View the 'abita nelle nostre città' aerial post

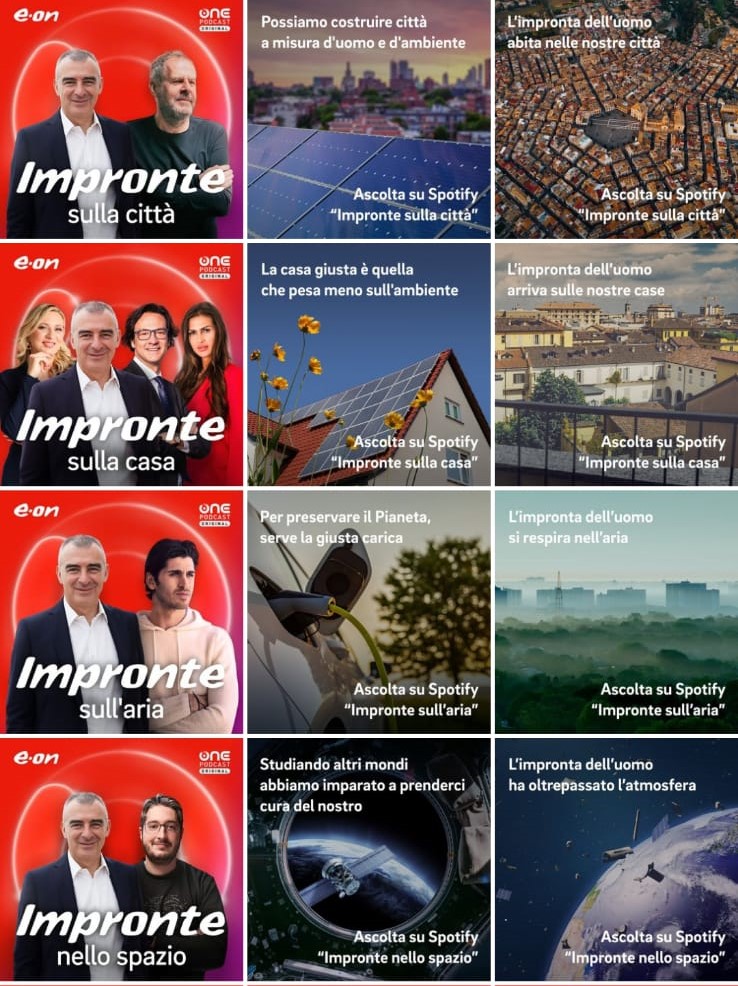click(616, 119)
